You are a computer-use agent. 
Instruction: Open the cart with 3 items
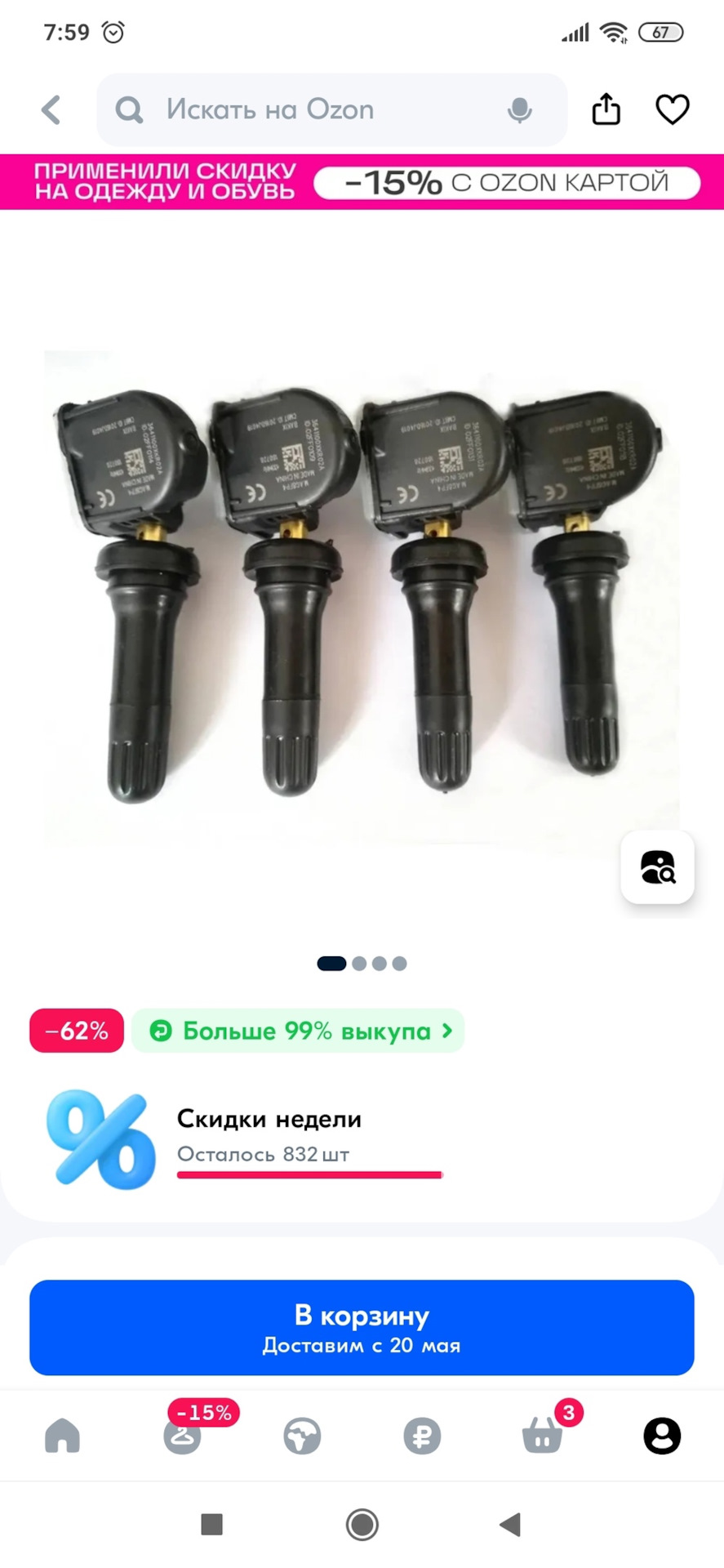click(x=542, y=1436)
